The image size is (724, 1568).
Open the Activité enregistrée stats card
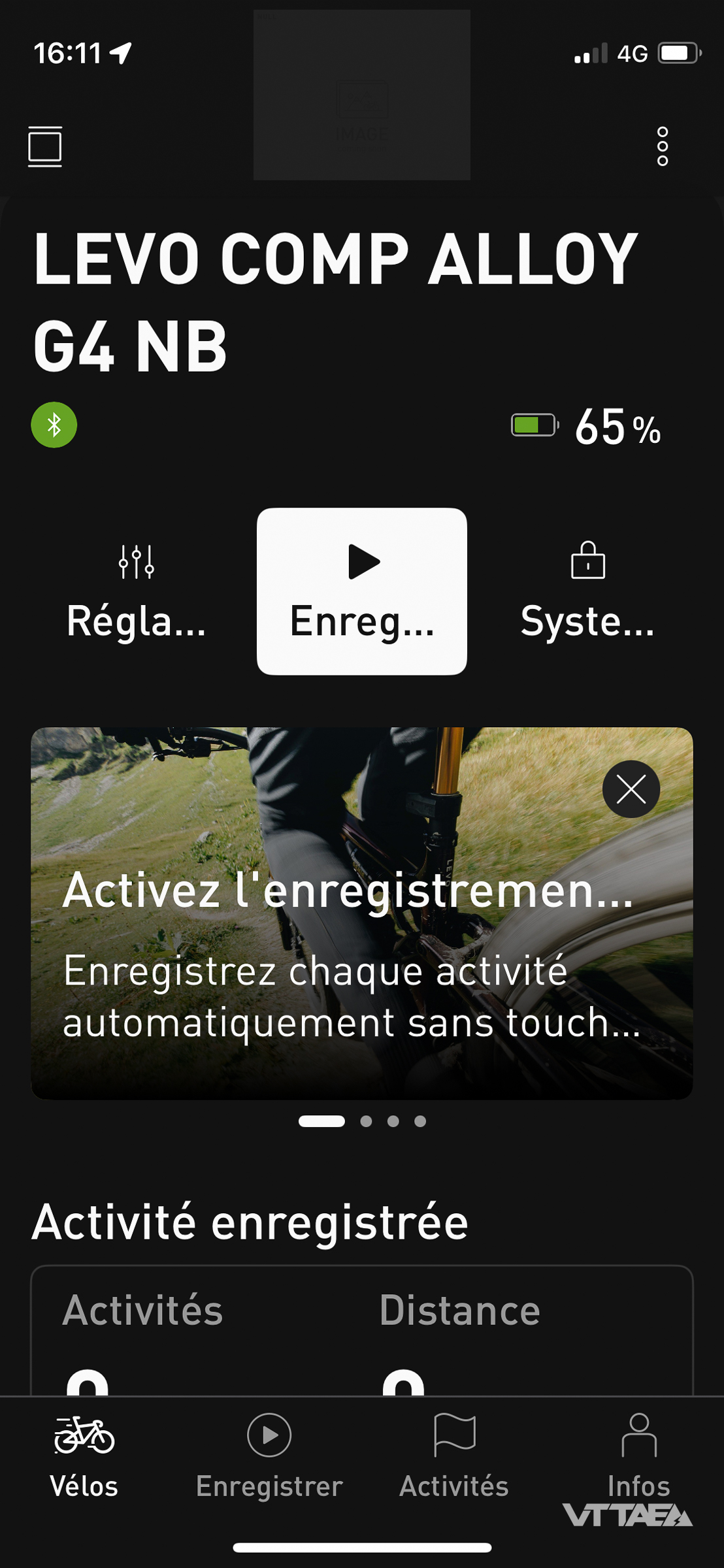pyautogui.click(x=361, y=1333)
